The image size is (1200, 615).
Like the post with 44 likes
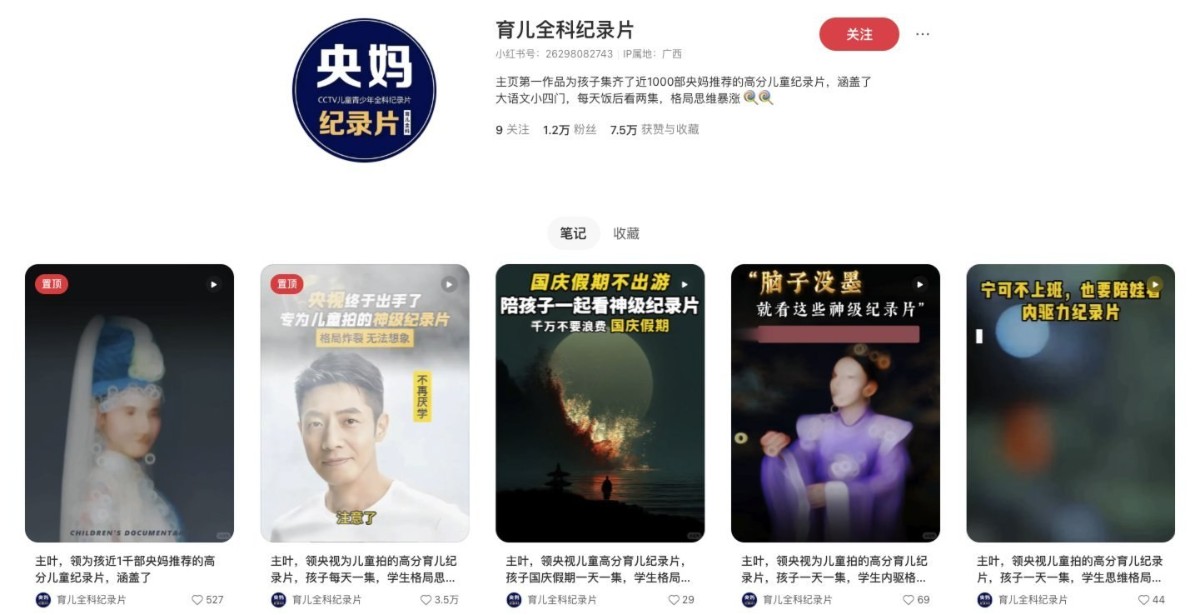coord(1144,600)
